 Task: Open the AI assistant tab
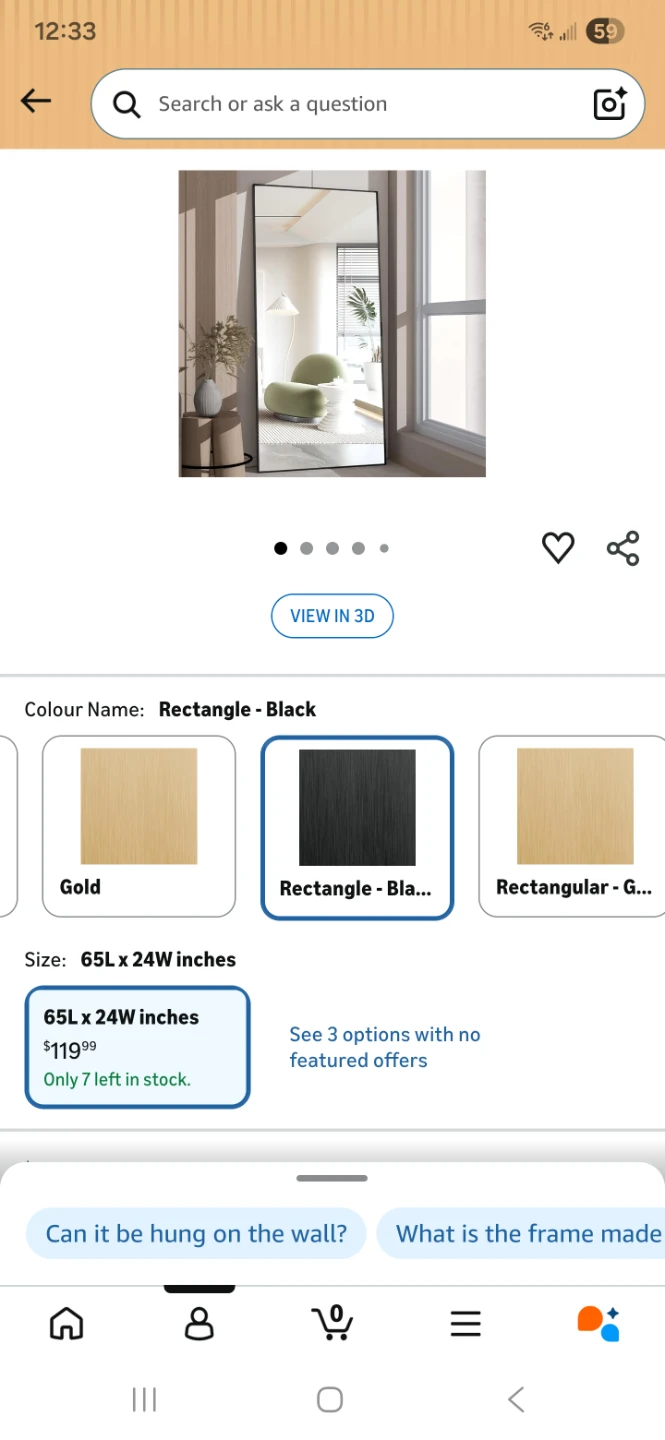[599, 1323]
